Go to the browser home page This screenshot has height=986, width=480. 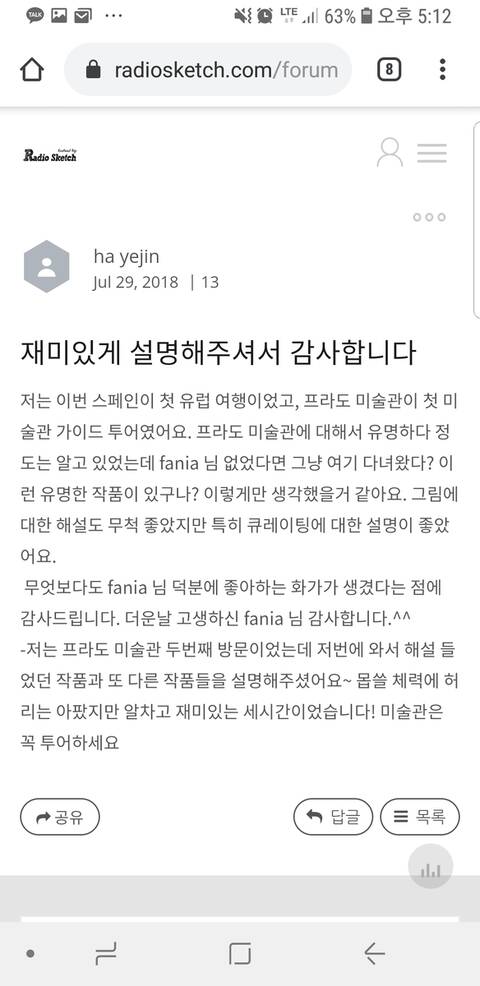(31, 69)
